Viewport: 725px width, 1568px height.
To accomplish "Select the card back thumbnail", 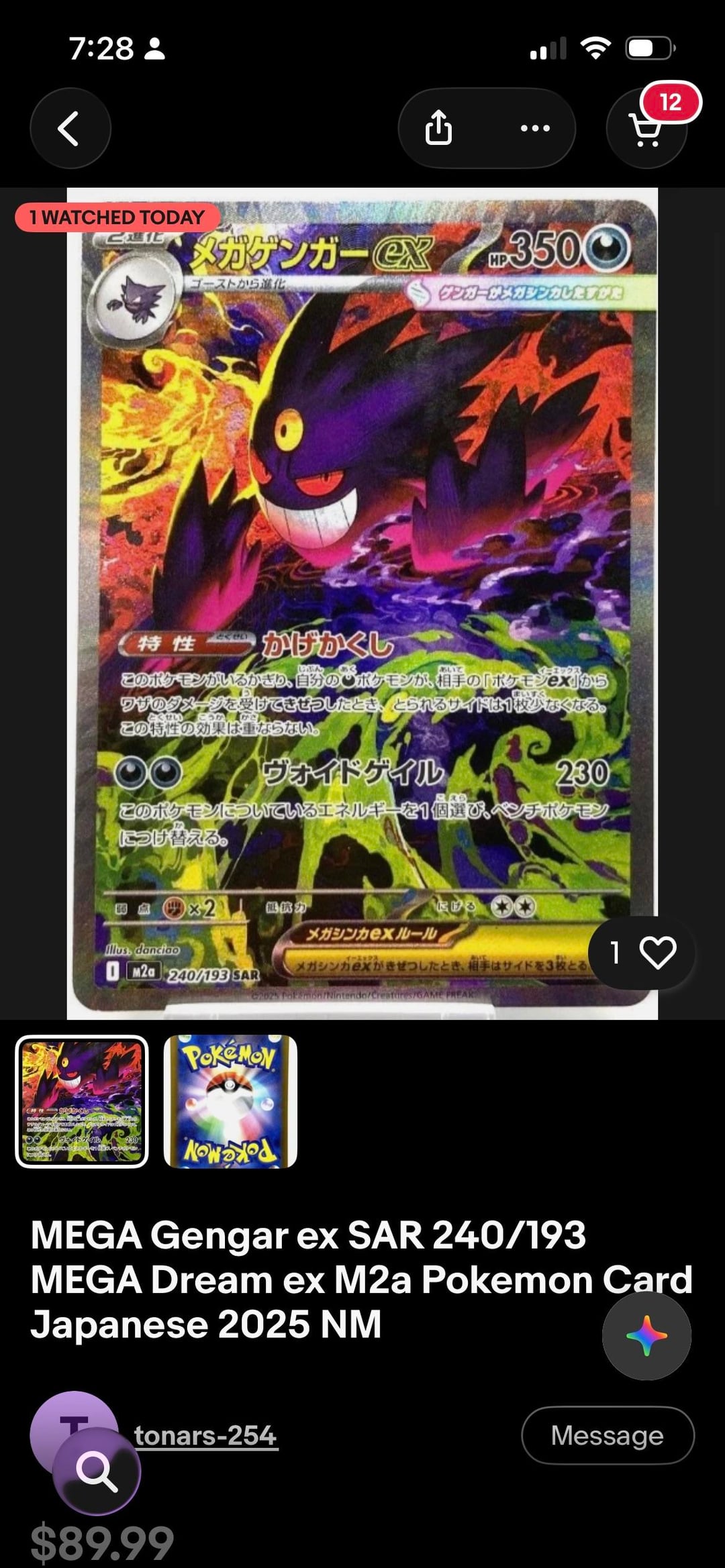I will (x=230, y=1101).
